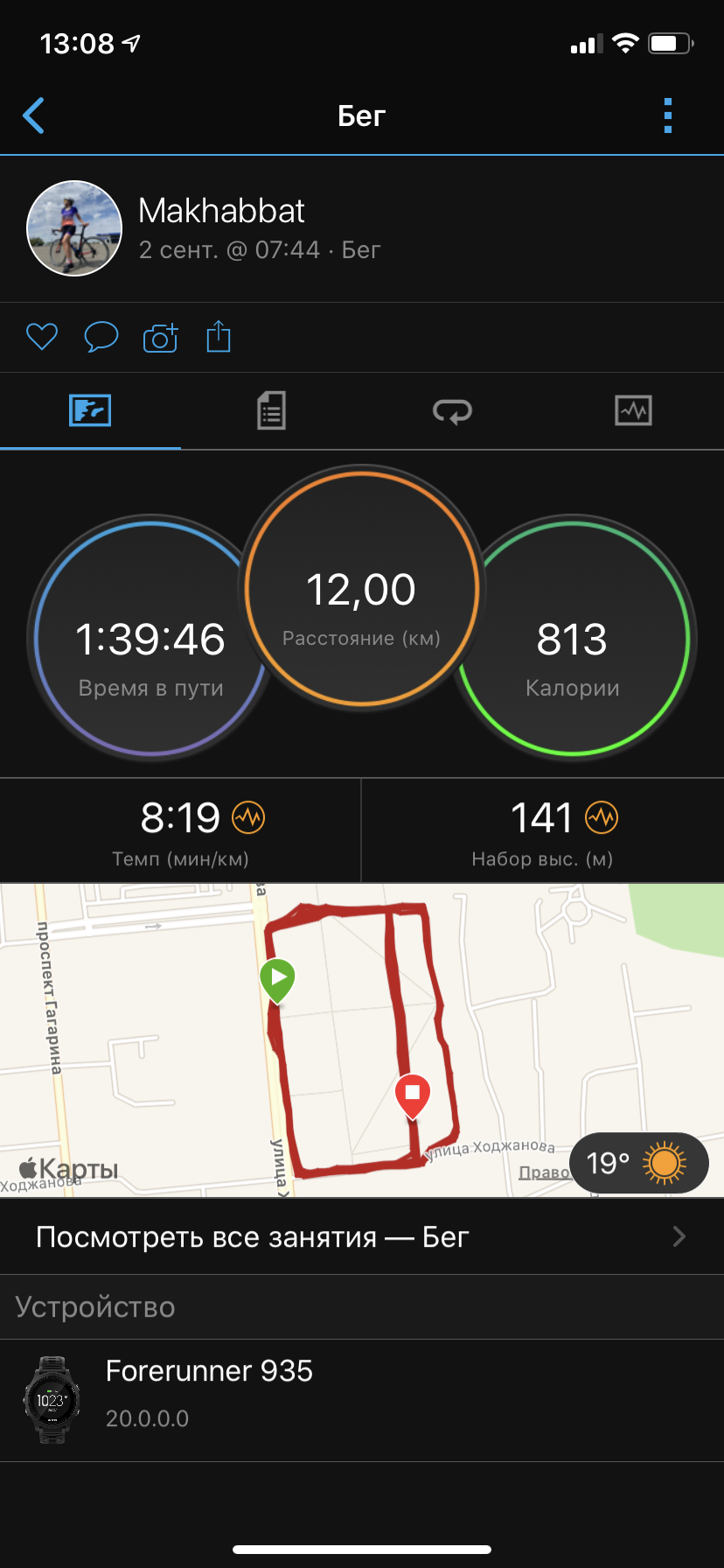
Task: Go back from the Бег activity
Action: click(x=34, y=115)
